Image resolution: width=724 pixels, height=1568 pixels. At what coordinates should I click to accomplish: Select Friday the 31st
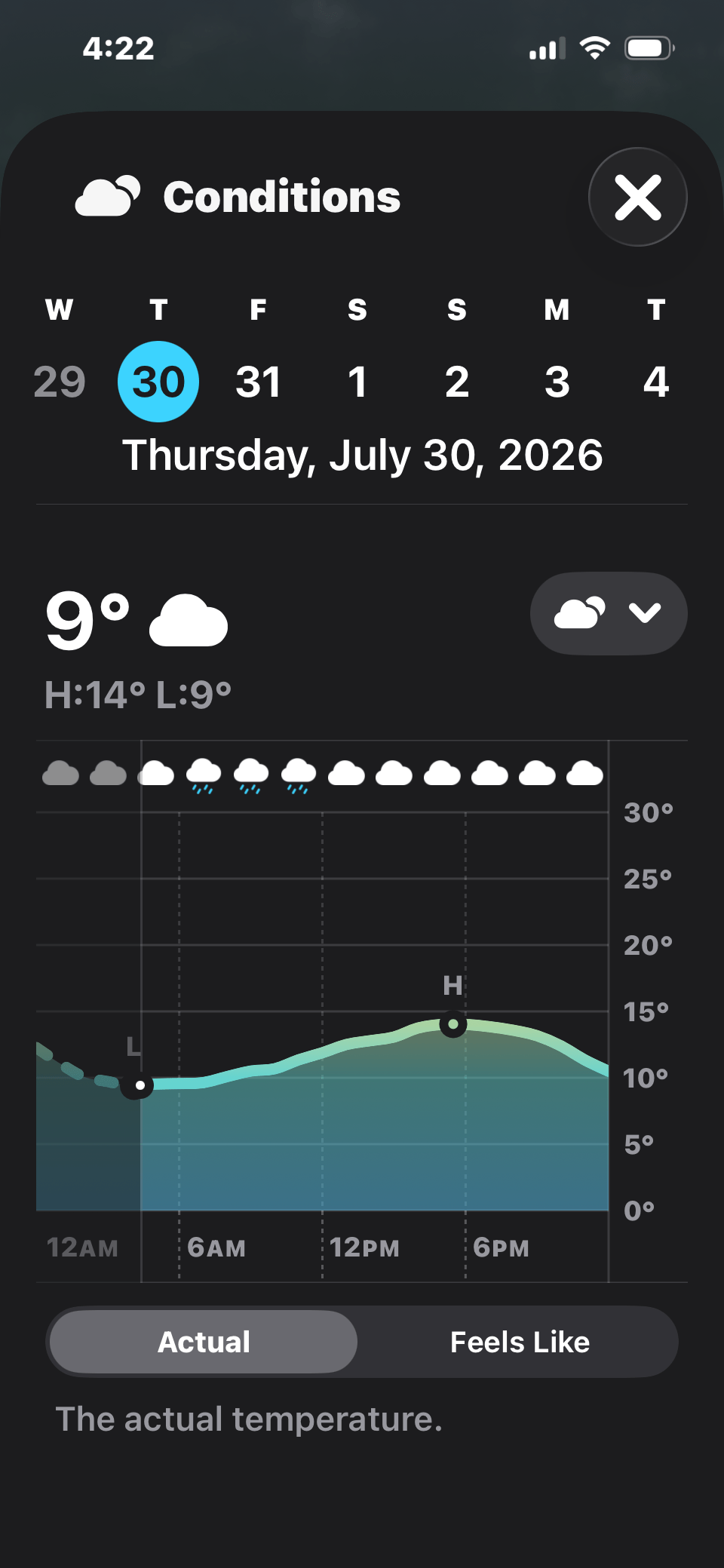tap(258, 381)
